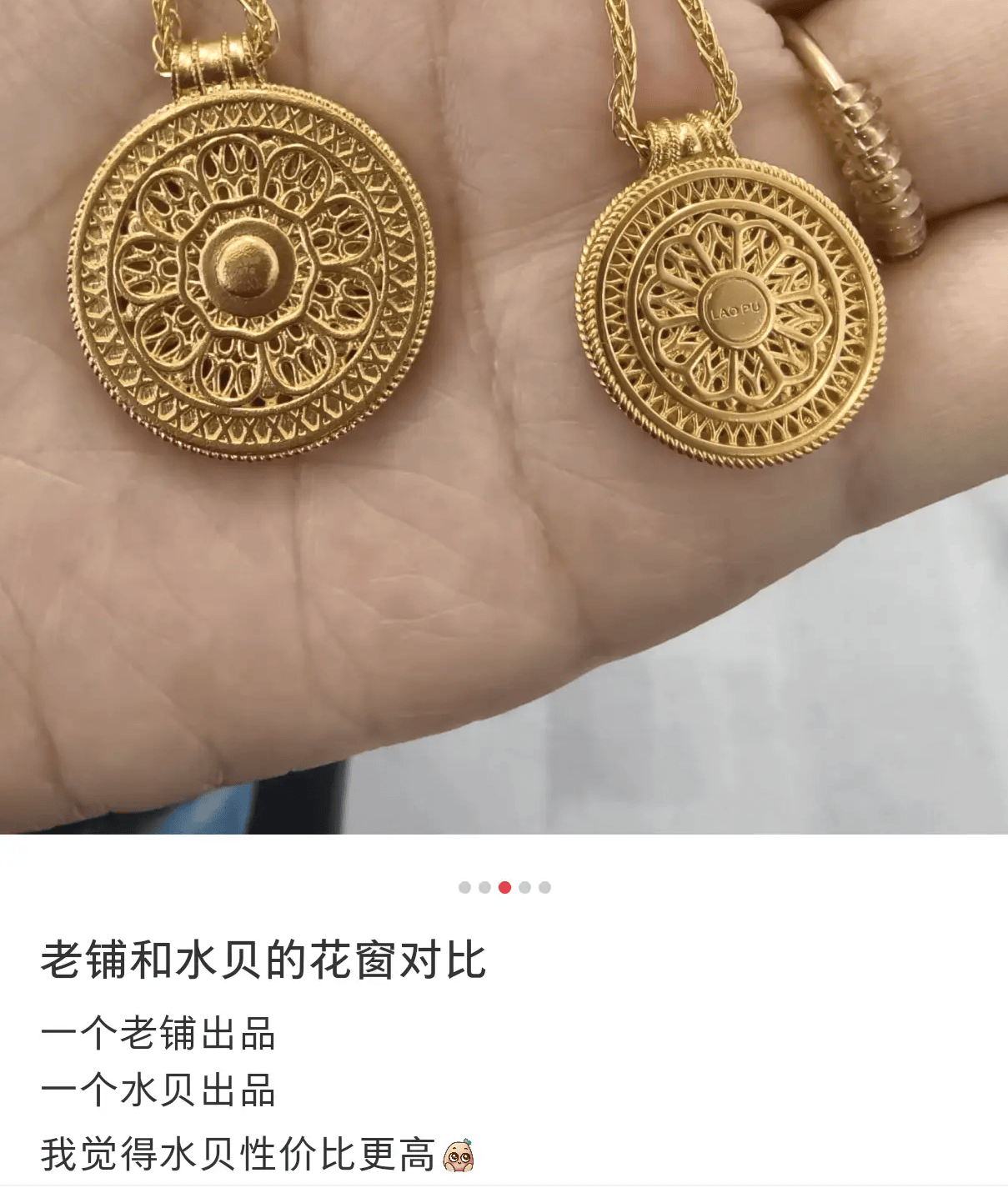The height and width of the screenshot is (1188, 1008).
Task: Open the pendant comparison photo full screen
Action: coord(504,417)
